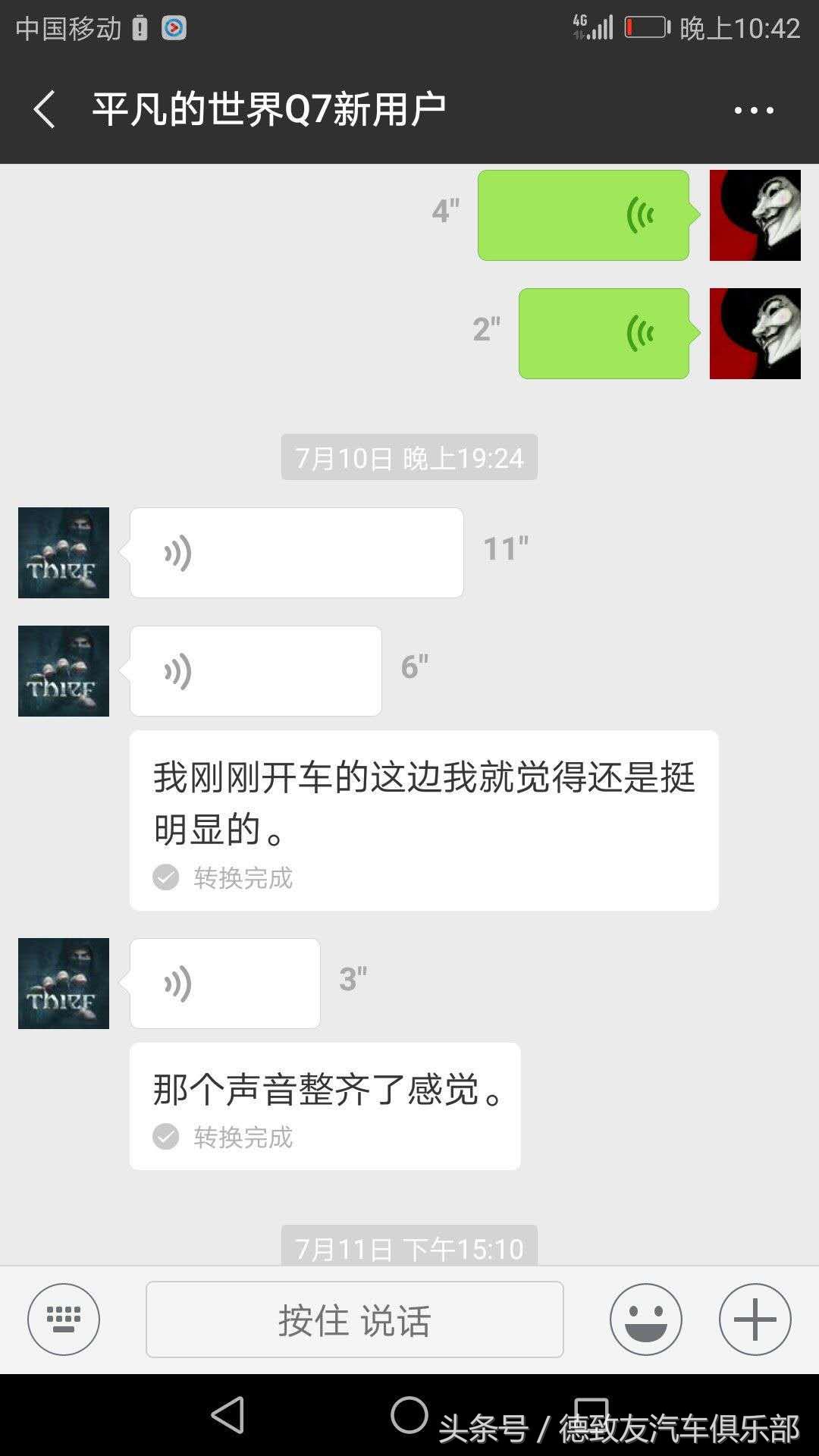Image resolution: width=819 pixels, height=1456 pixels.
Task: Play the 11-second voice message from Thief
Action: click(296, 552)
